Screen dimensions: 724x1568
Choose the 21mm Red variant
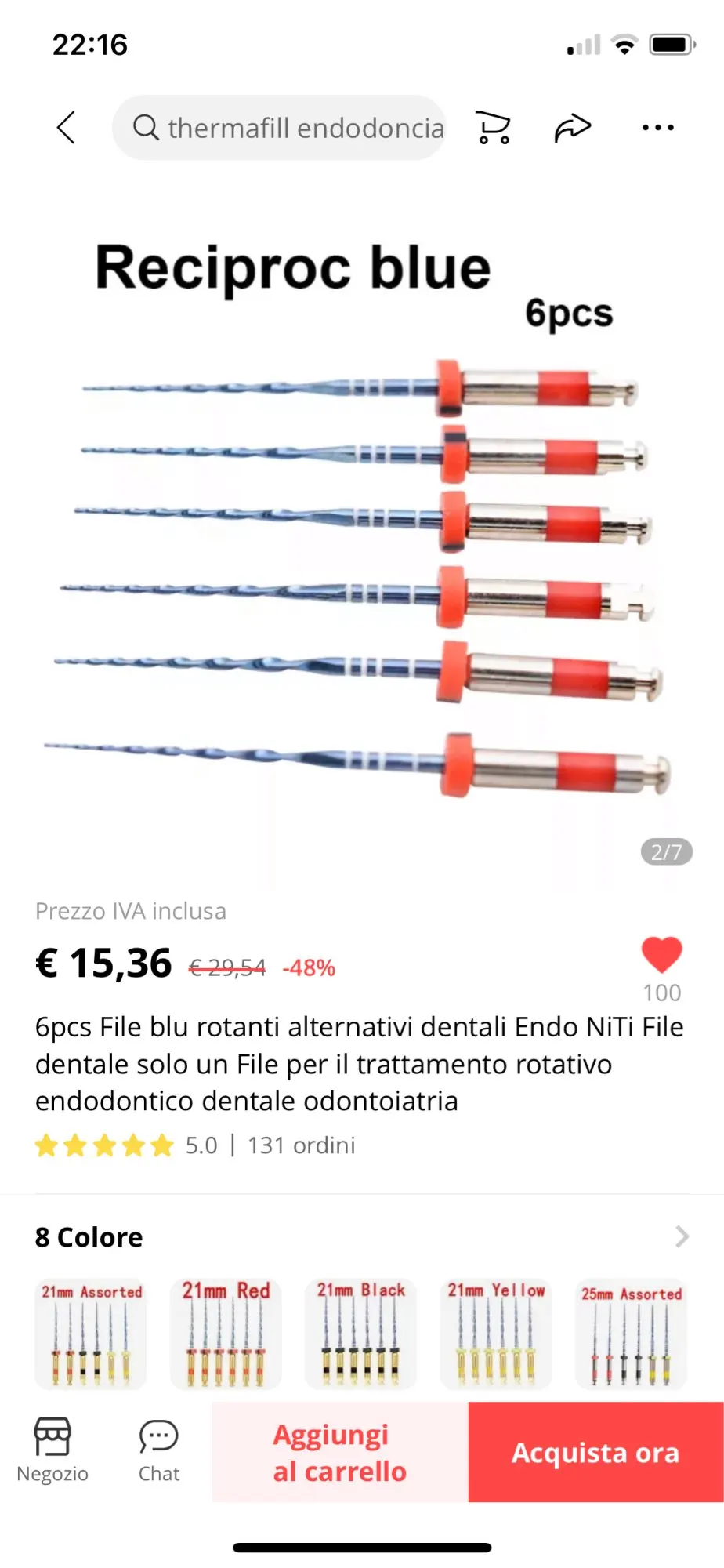226,1334
